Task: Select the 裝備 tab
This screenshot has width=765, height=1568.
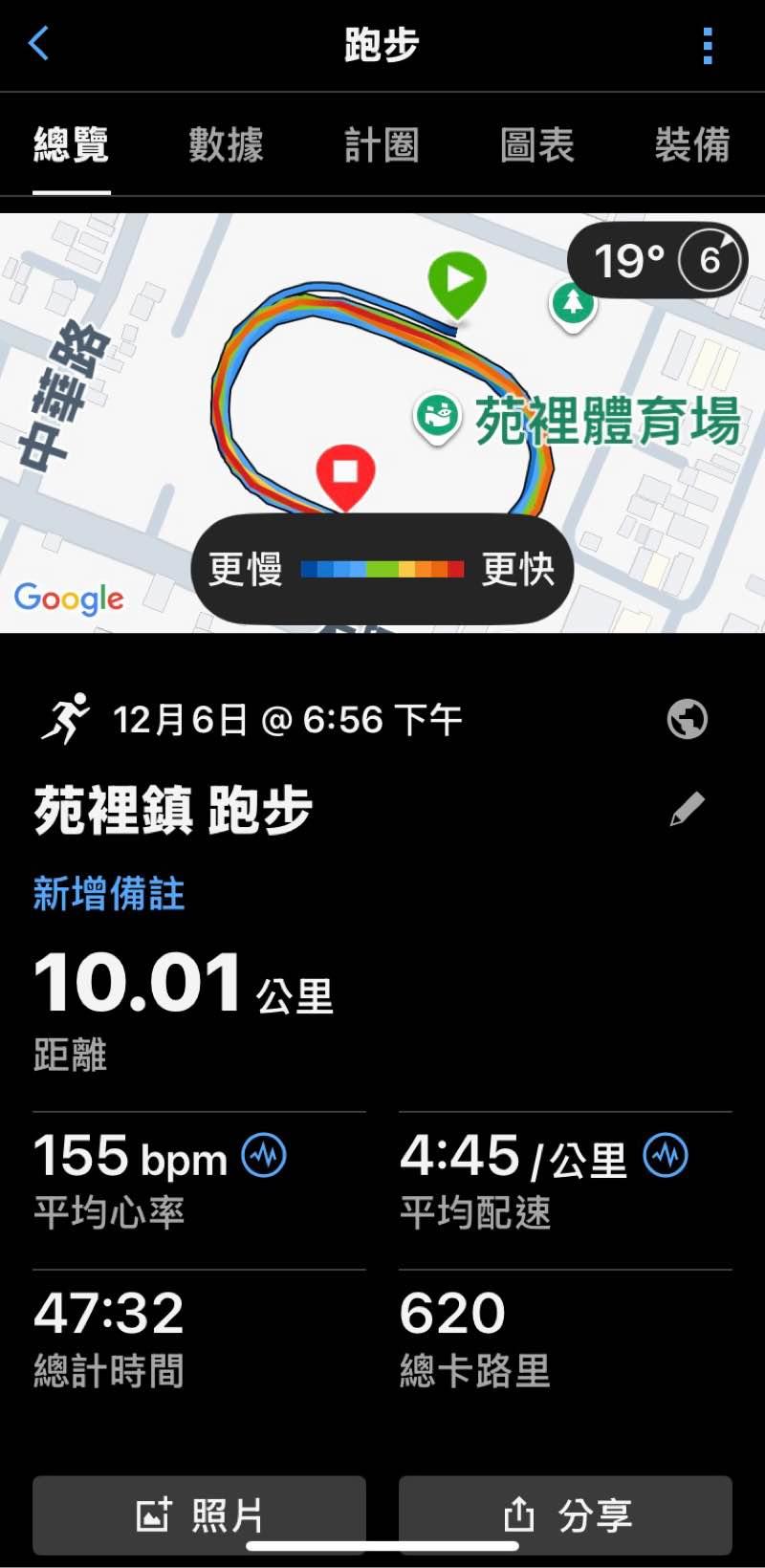Action: coord(692,145)
